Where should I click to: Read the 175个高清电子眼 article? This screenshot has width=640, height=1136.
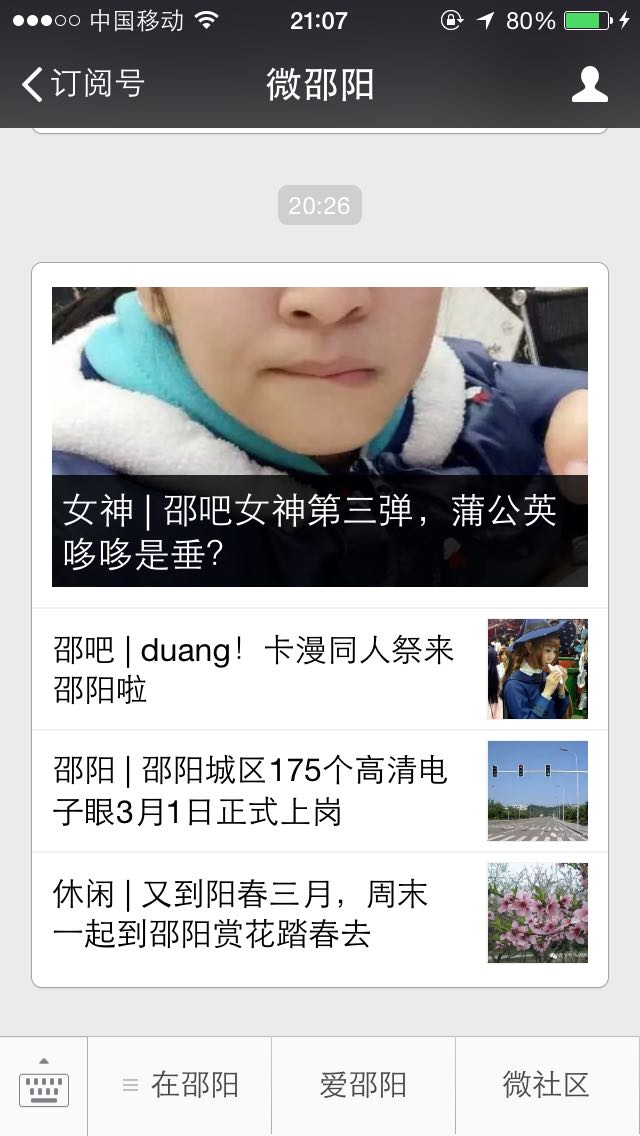[x=320, y=791]
